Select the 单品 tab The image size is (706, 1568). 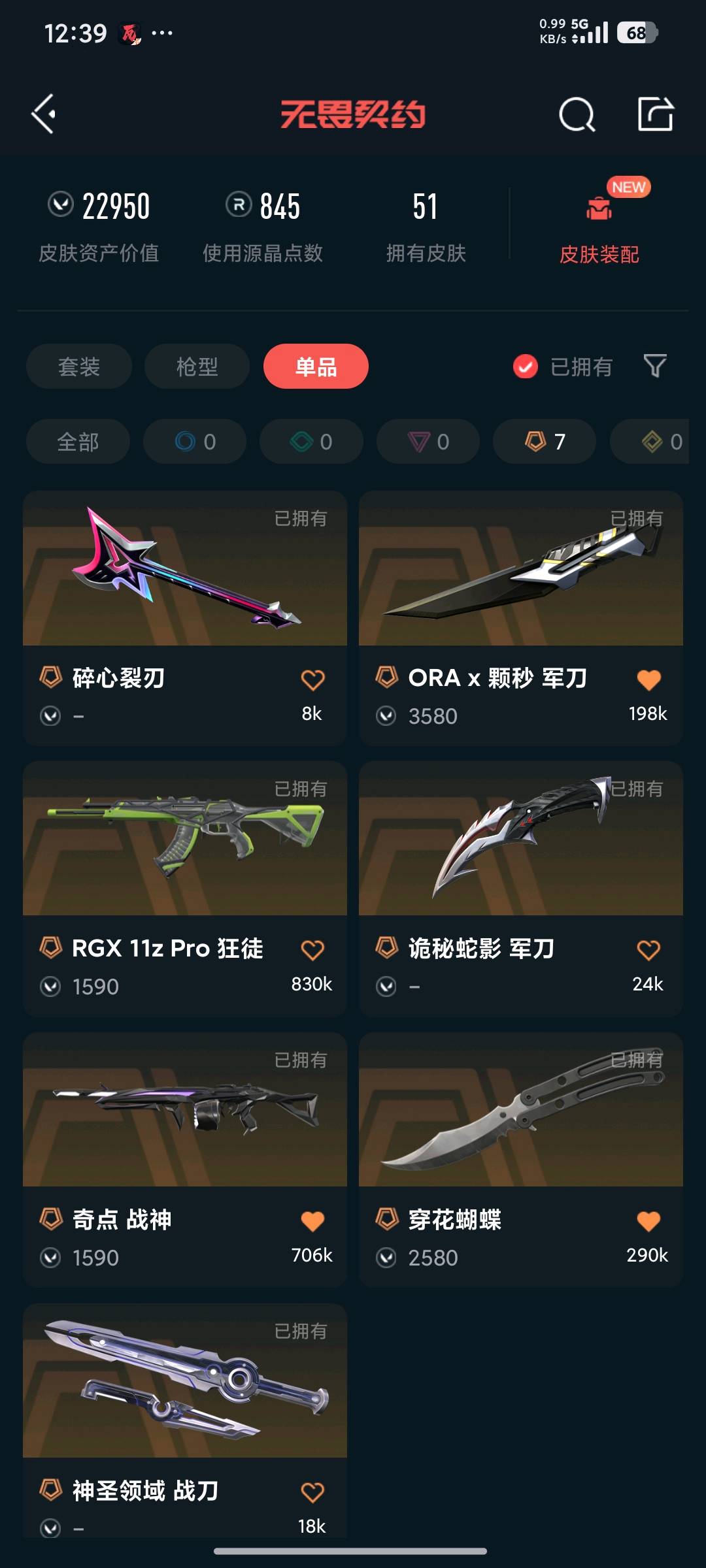tap(316, 367)
